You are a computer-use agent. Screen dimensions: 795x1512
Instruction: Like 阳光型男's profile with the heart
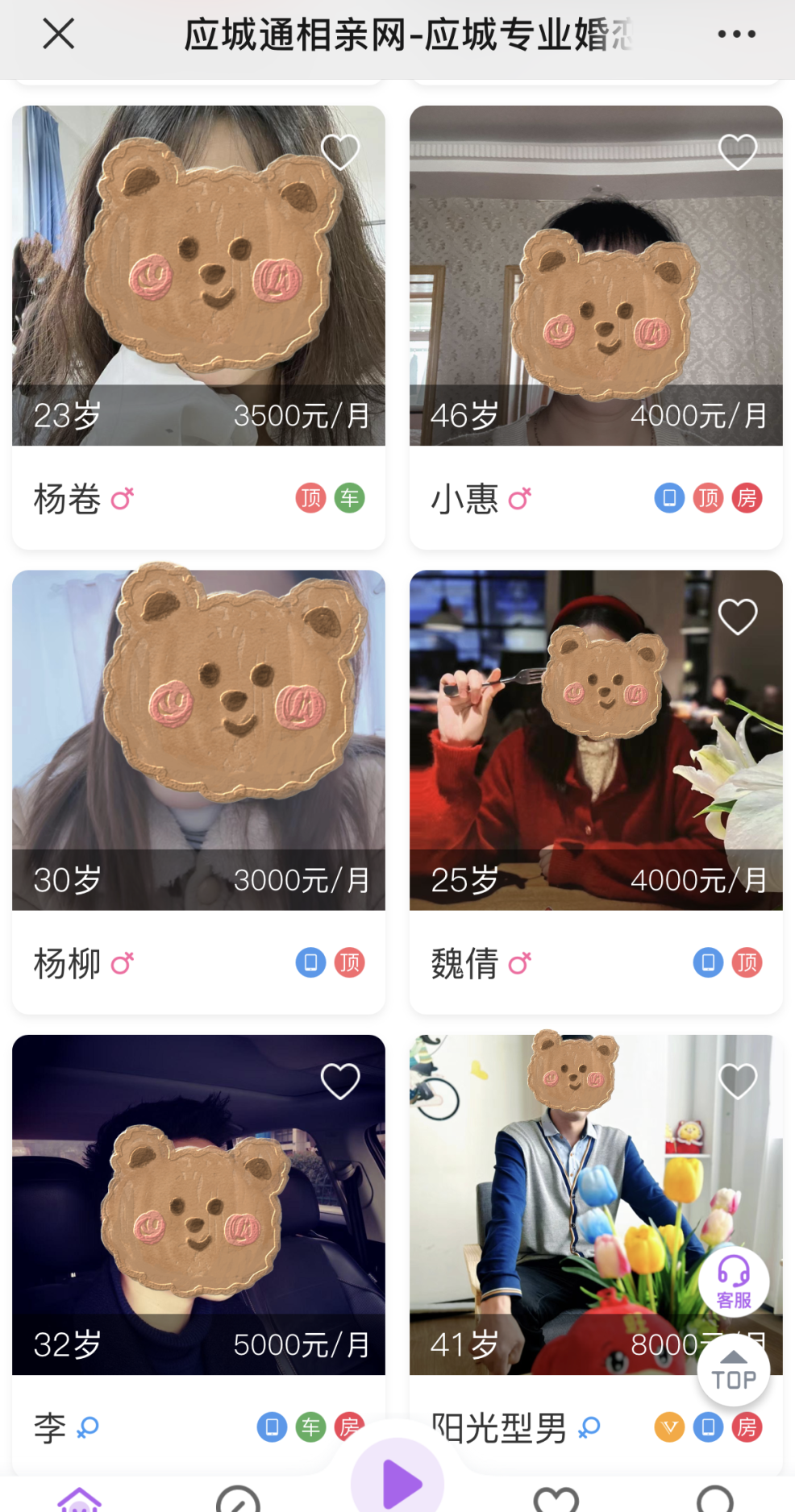click(738, 1081)
